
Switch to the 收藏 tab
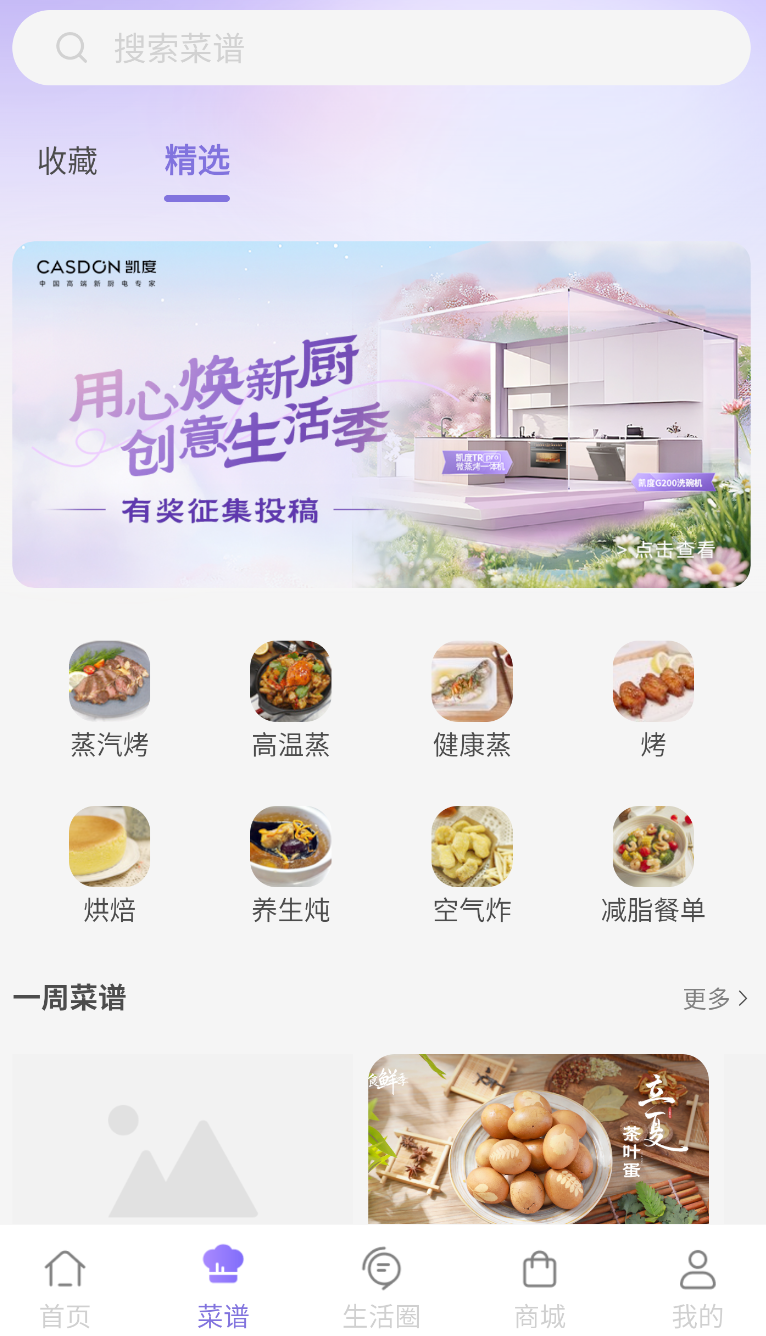[67, 162]
